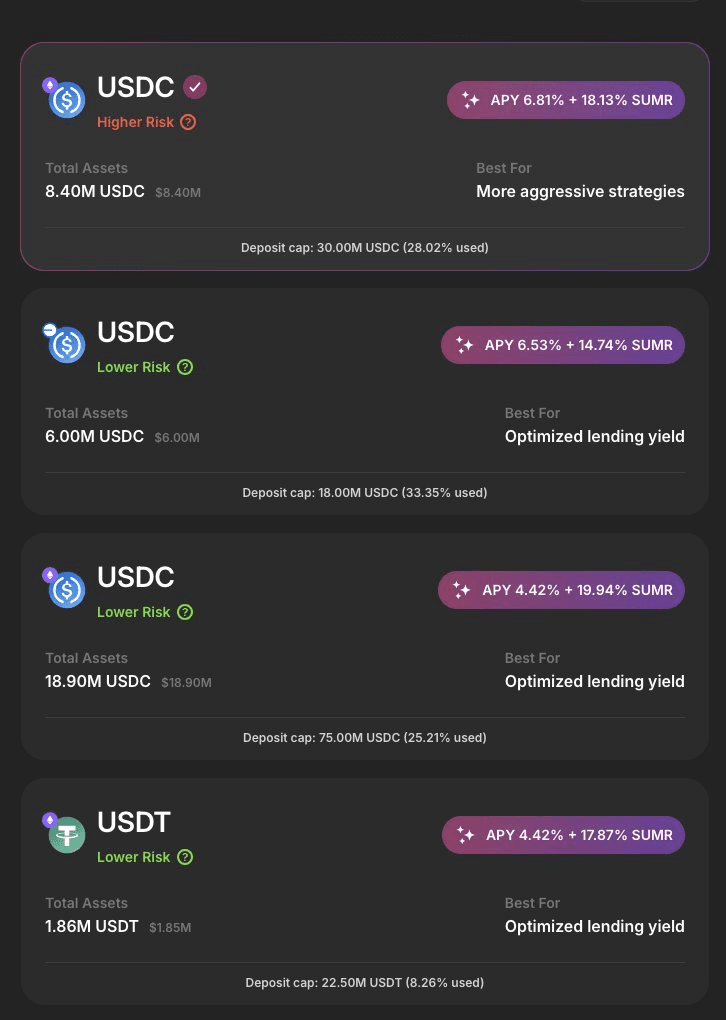726x1020 pixels.
Task: Click the APY 6.53% + 14.74% SUMR pill
Action: tap(562, 345)
